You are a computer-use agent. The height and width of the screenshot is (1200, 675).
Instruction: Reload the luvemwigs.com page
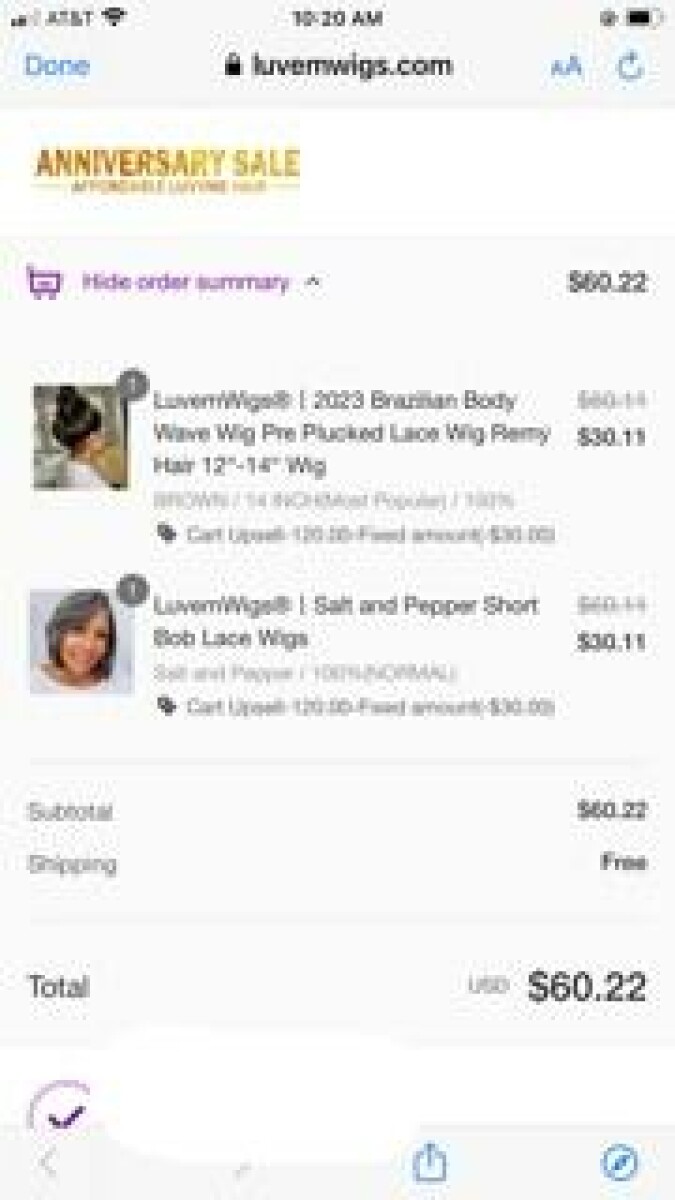coord(629,66)
